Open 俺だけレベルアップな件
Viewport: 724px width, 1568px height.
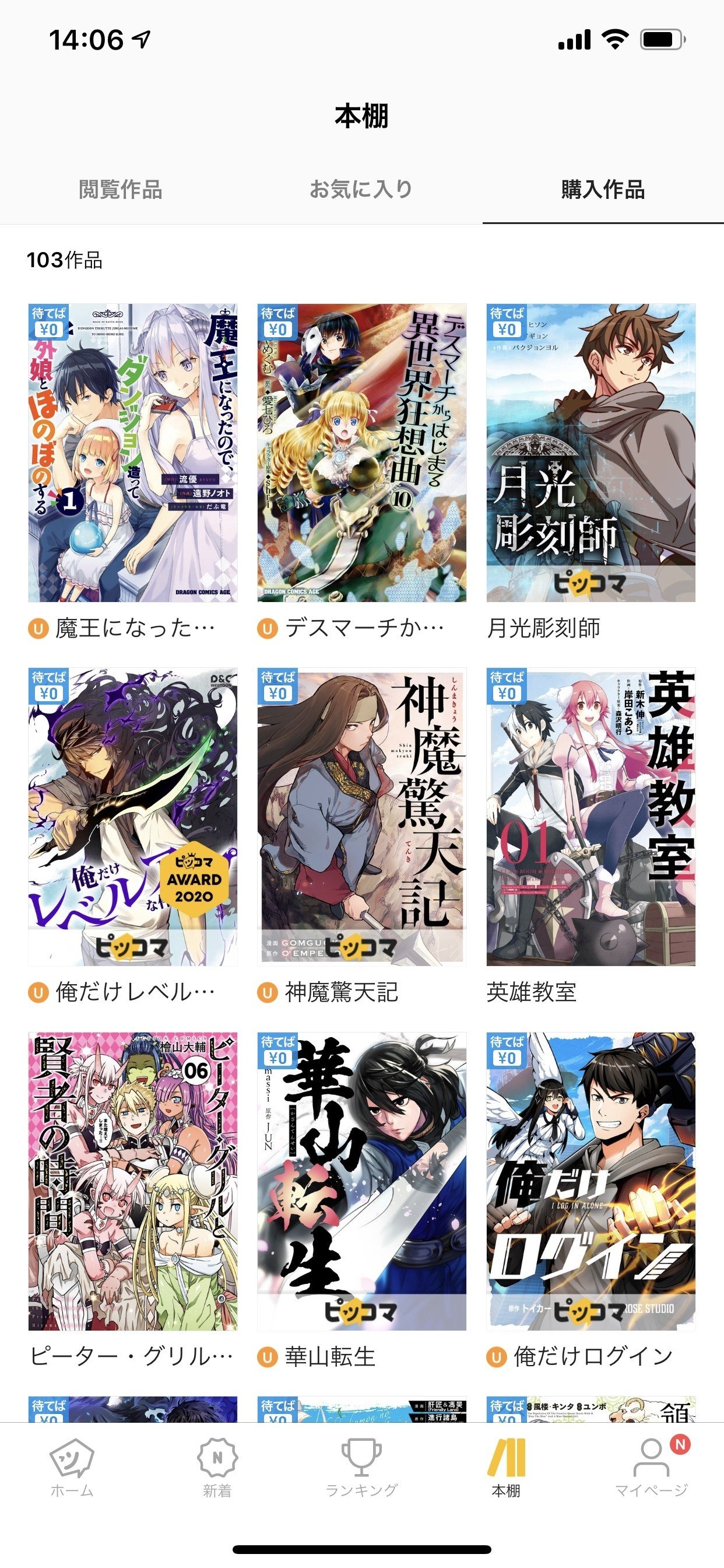pos(133,817)
